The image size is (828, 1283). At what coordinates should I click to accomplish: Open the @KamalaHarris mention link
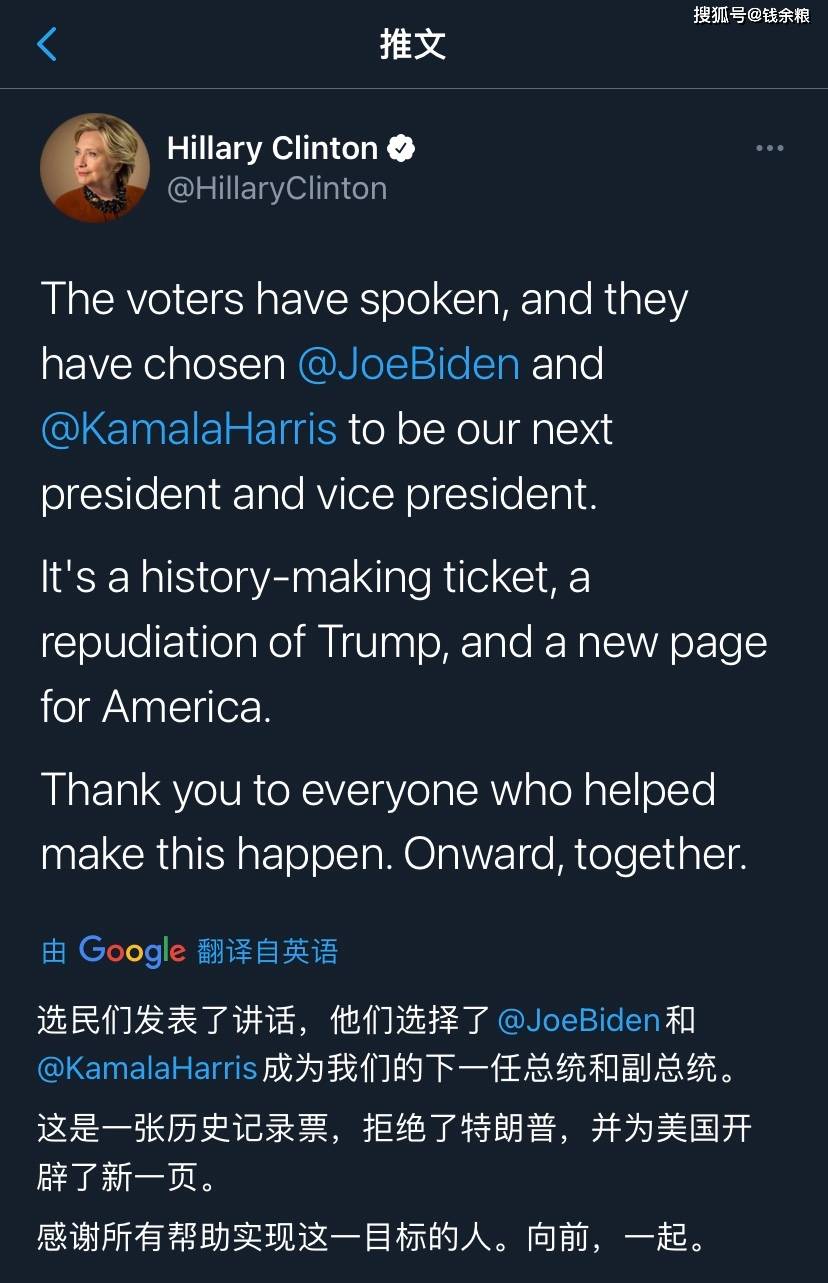coord(188,428)
